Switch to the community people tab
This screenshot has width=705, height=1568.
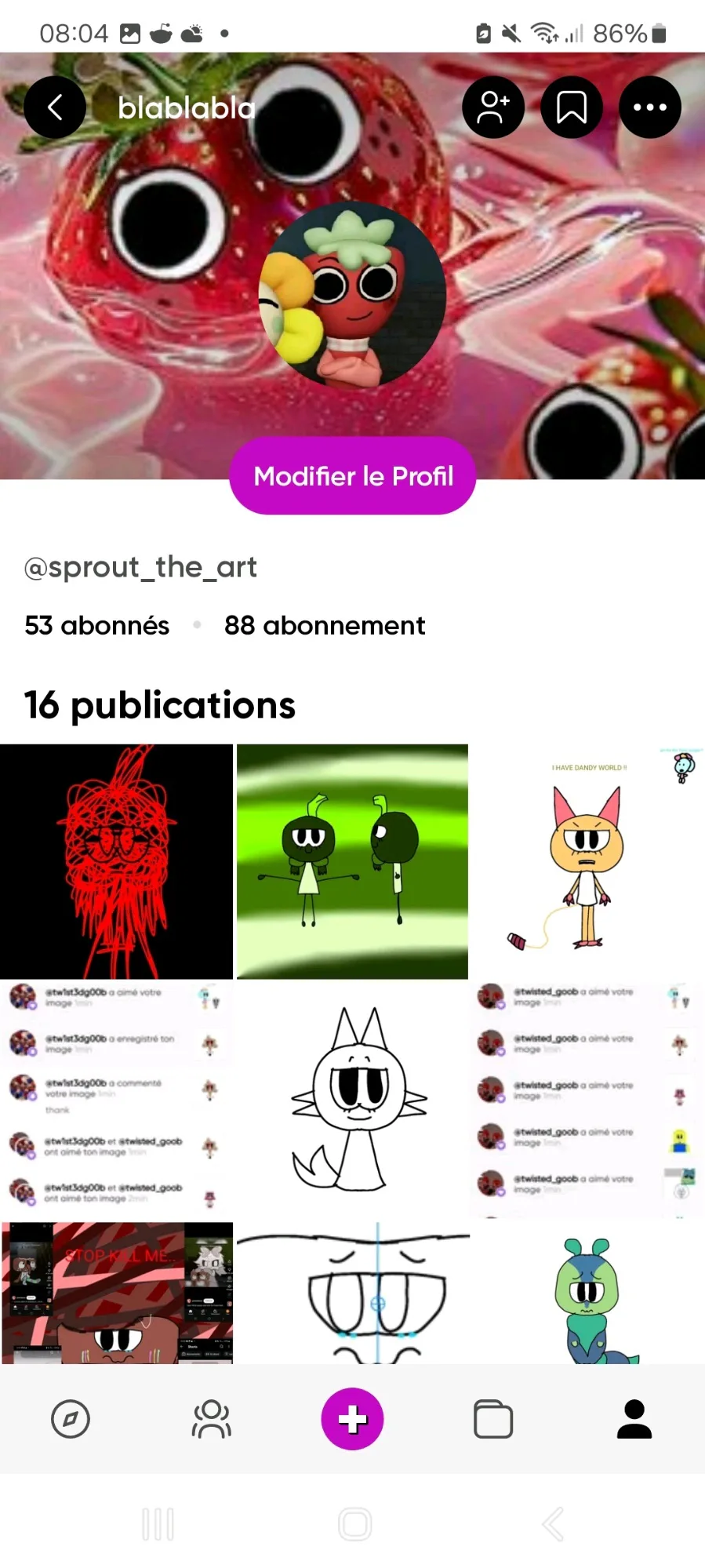[212, 1419]
